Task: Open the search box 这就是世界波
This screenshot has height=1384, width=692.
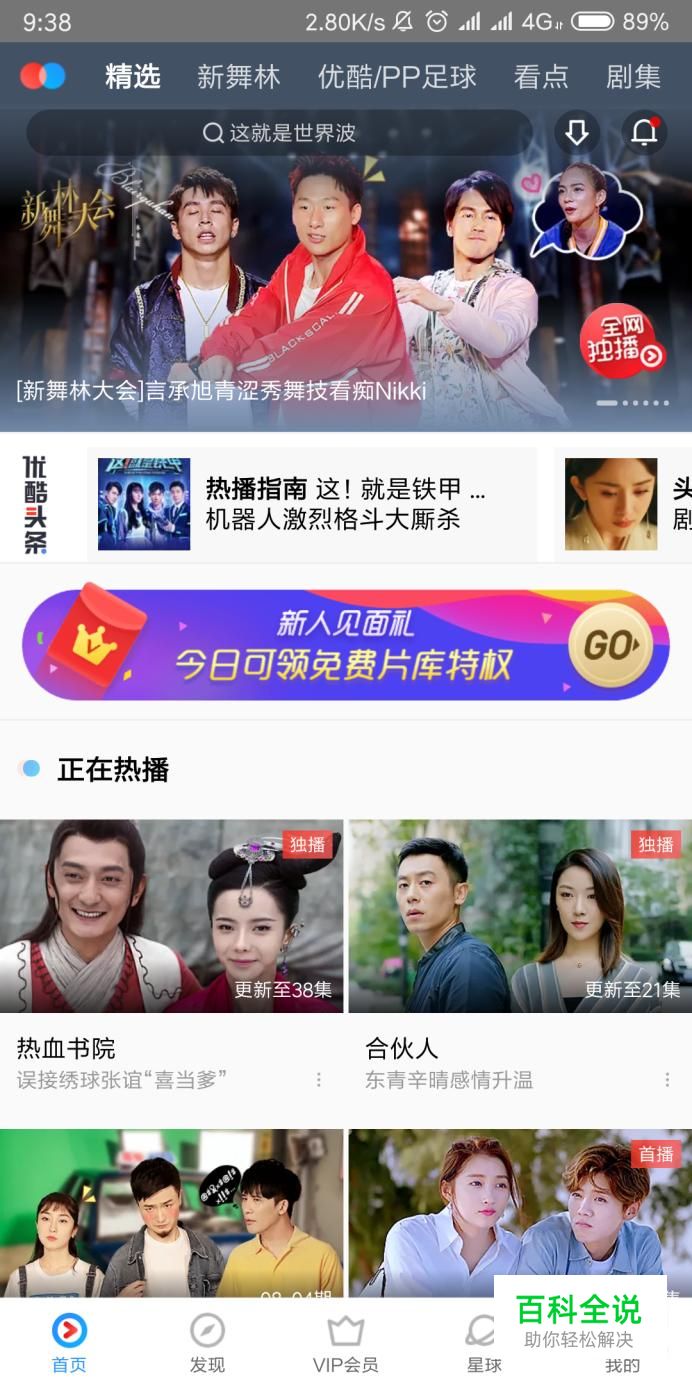Action: pyautogui.click(x=280, y=133)
